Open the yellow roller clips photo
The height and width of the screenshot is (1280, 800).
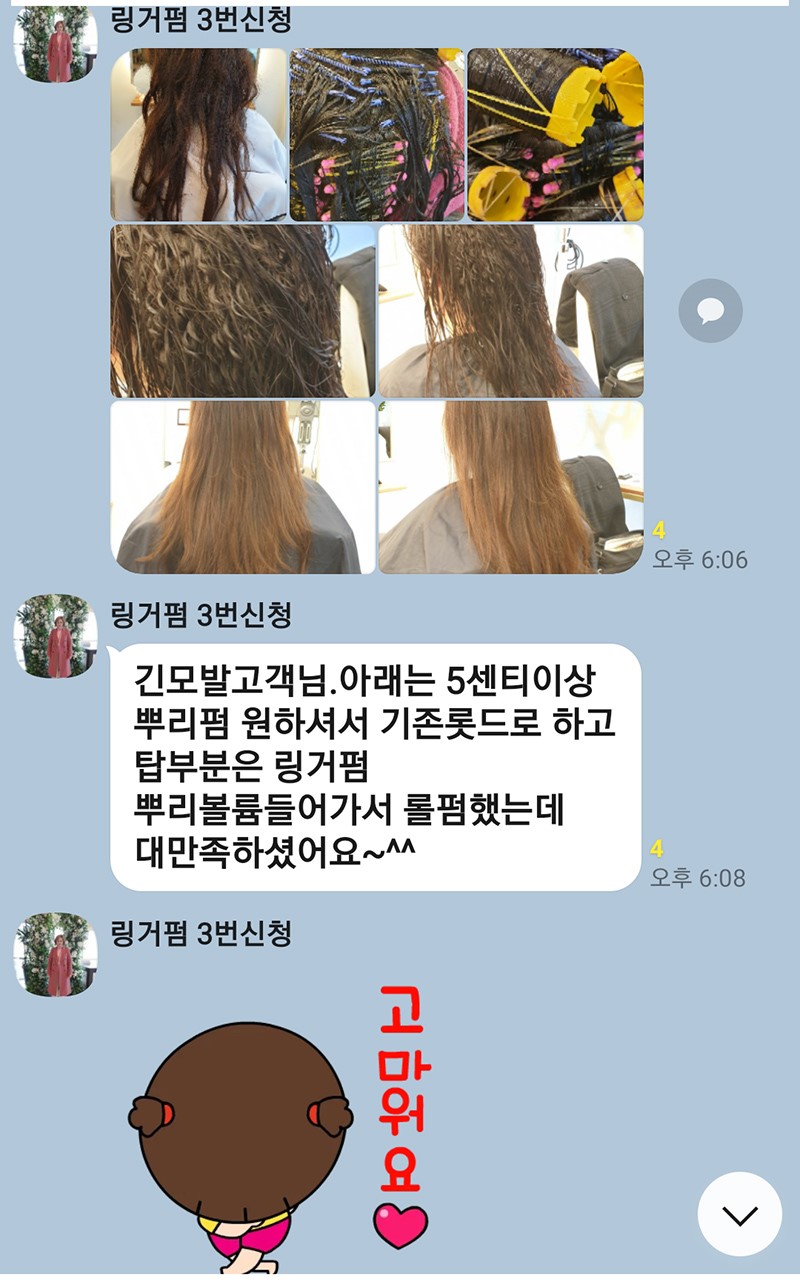[x=555, y=135]
